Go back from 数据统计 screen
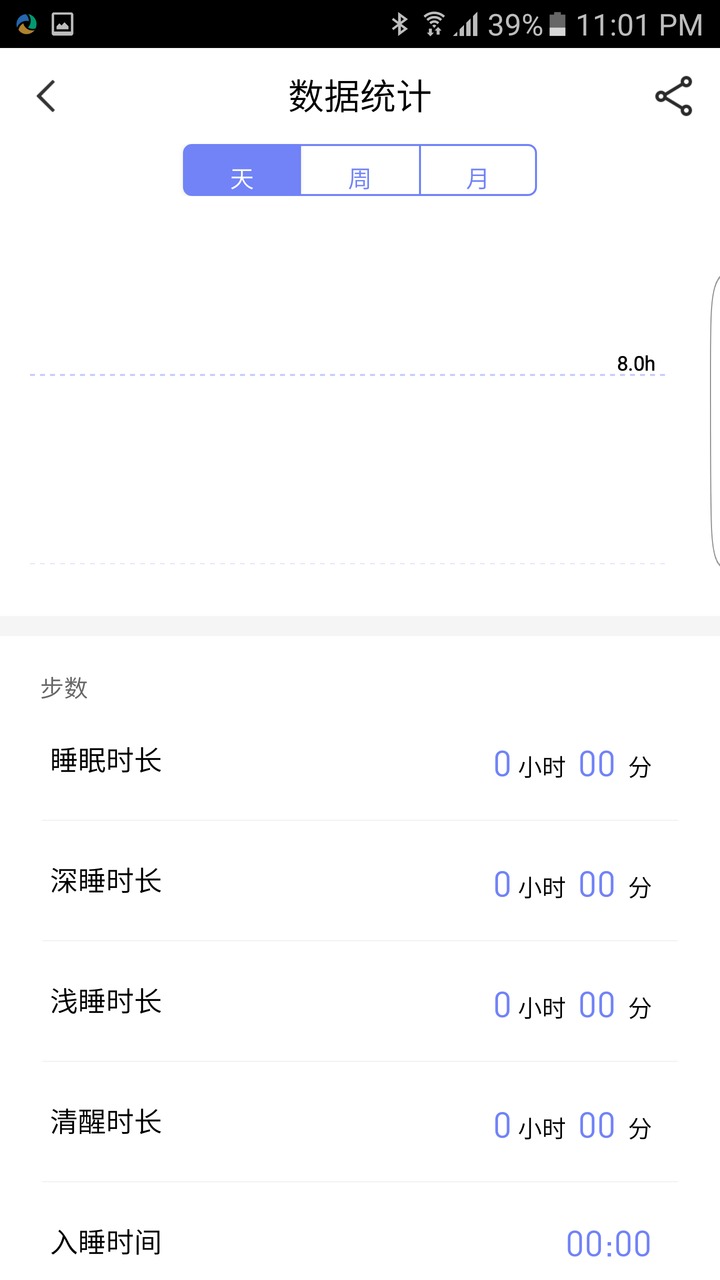Image resolution: width=720 pixels, height=1280 pixels. (46, 97)
